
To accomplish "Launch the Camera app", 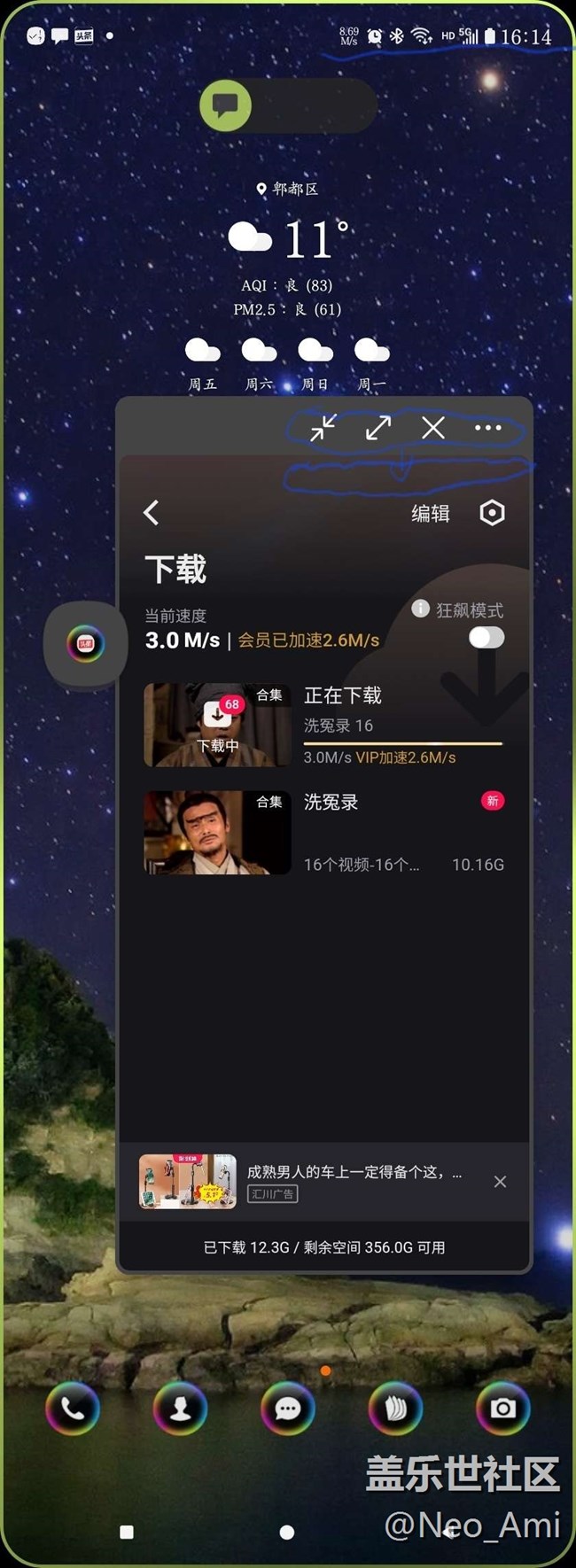I will (502, 1409).
